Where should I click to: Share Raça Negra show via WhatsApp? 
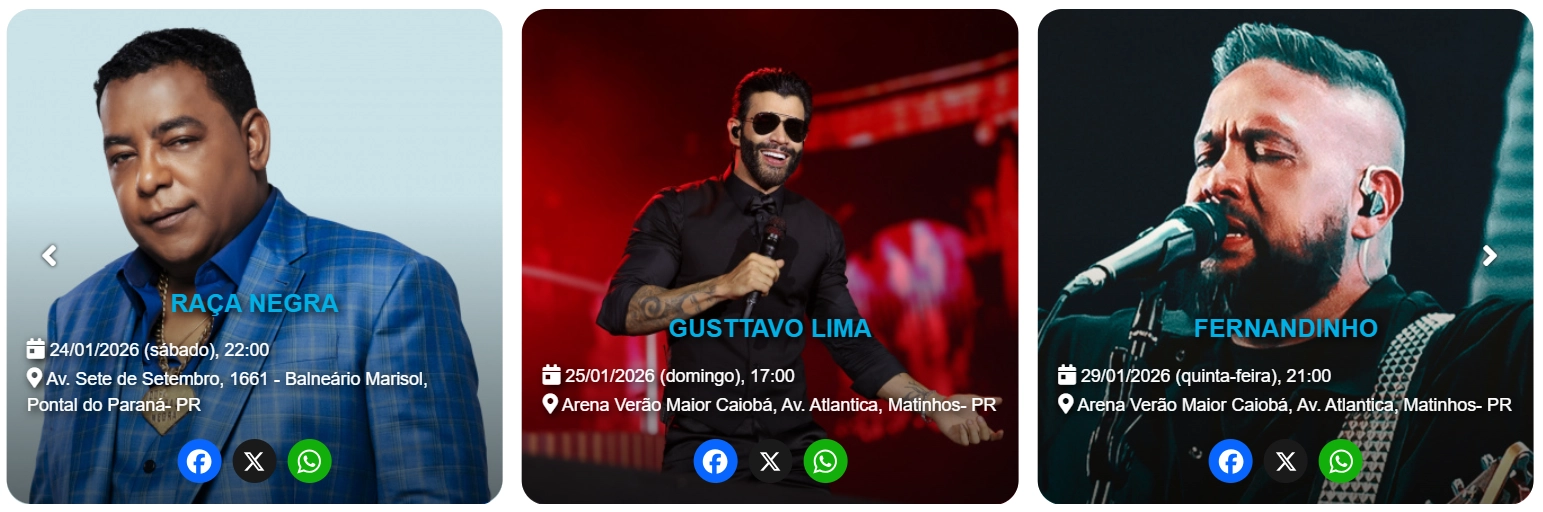pos(309,461)
